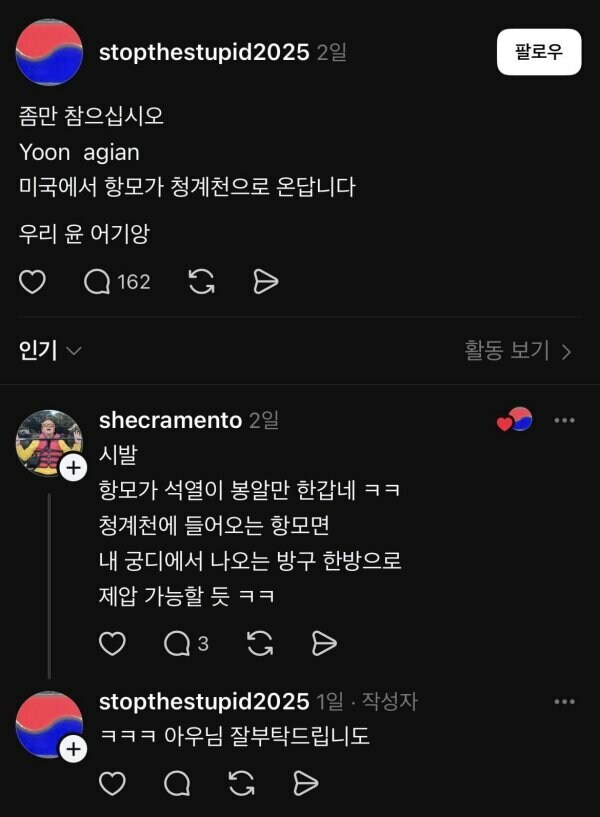Screen dimensions: 600x817
Task: Open the 인기 sort dropdown
Action: [x=50, y=350]
